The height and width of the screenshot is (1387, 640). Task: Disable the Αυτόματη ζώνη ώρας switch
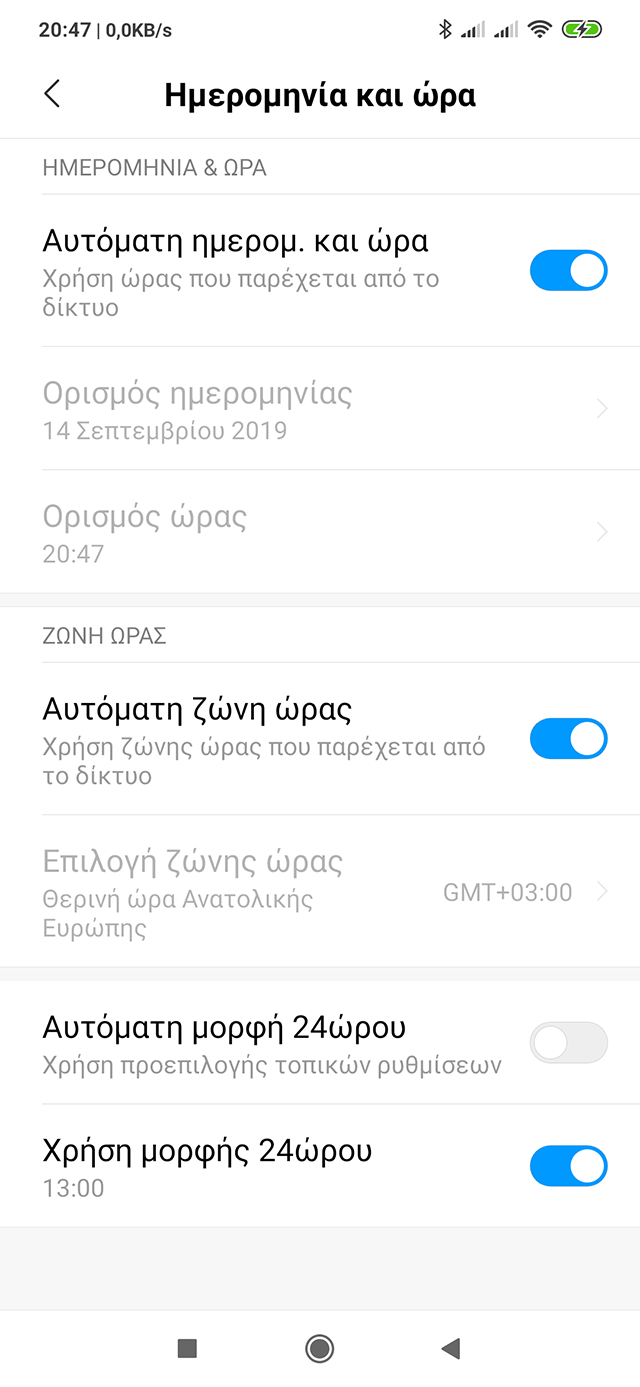pyautogui.click(x=568, y=738)
